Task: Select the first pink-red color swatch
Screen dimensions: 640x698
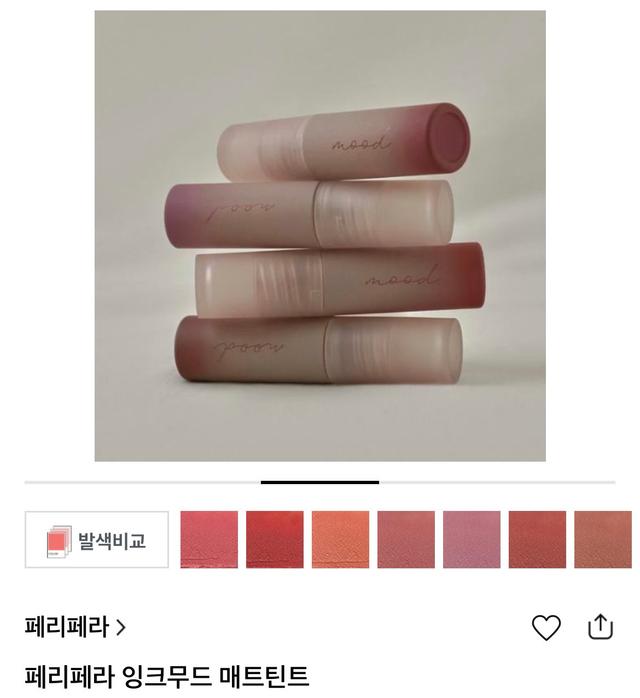Action: (209, 540)
